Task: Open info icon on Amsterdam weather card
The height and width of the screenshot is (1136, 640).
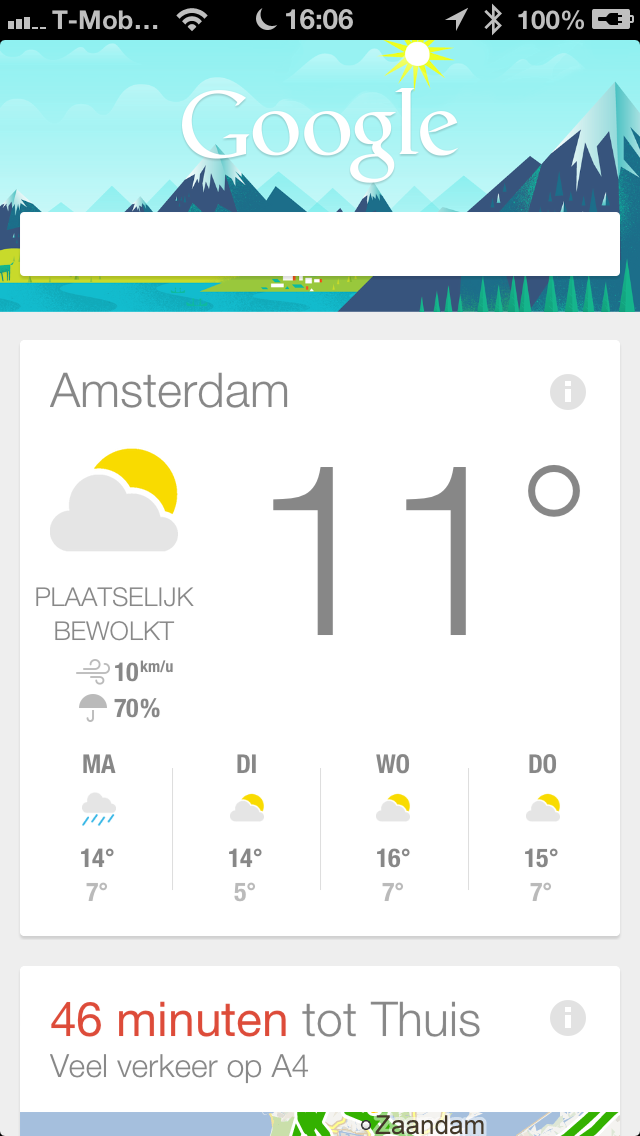Action: [567, 391]
